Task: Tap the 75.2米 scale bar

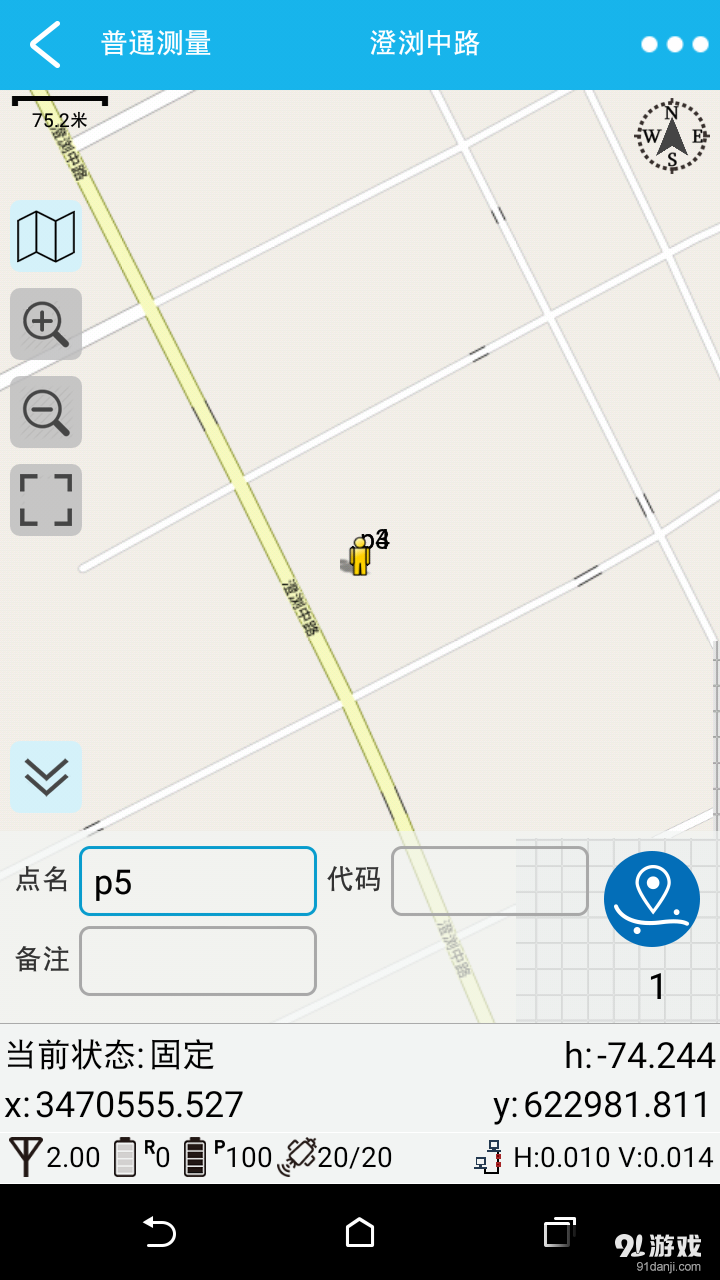Action: point(60,113)
